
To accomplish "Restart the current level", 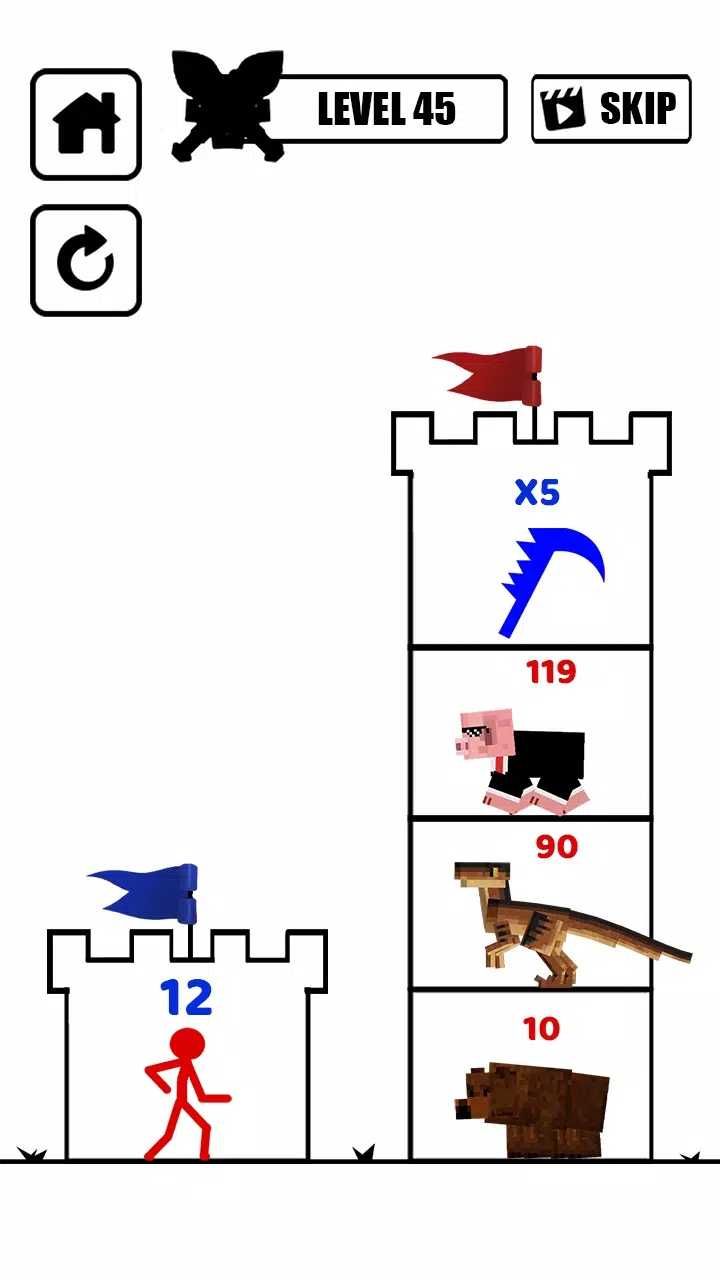I will click(86, 261).
